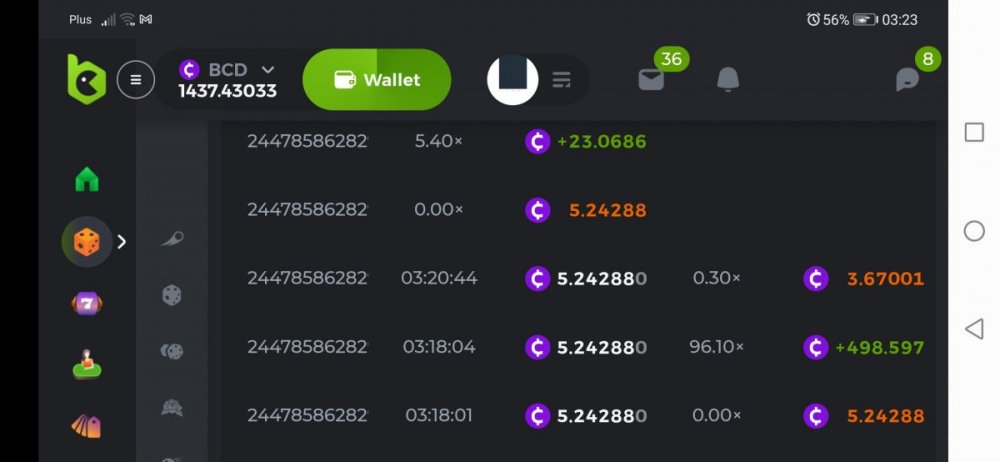Go to the green home icon
The height and width of the screenshot is (462, 1000).
(x=87, y=179)
